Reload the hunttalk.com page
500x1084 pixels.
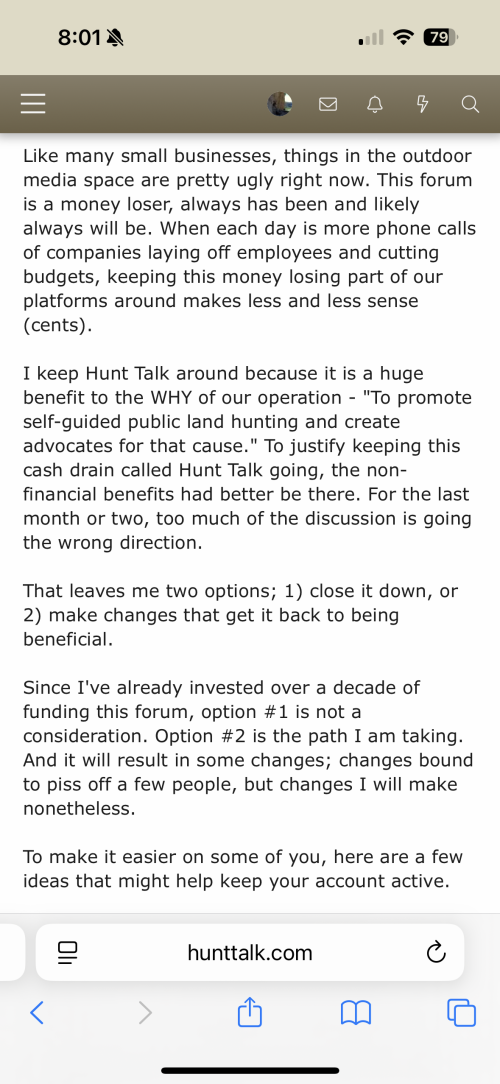(436, 953)
